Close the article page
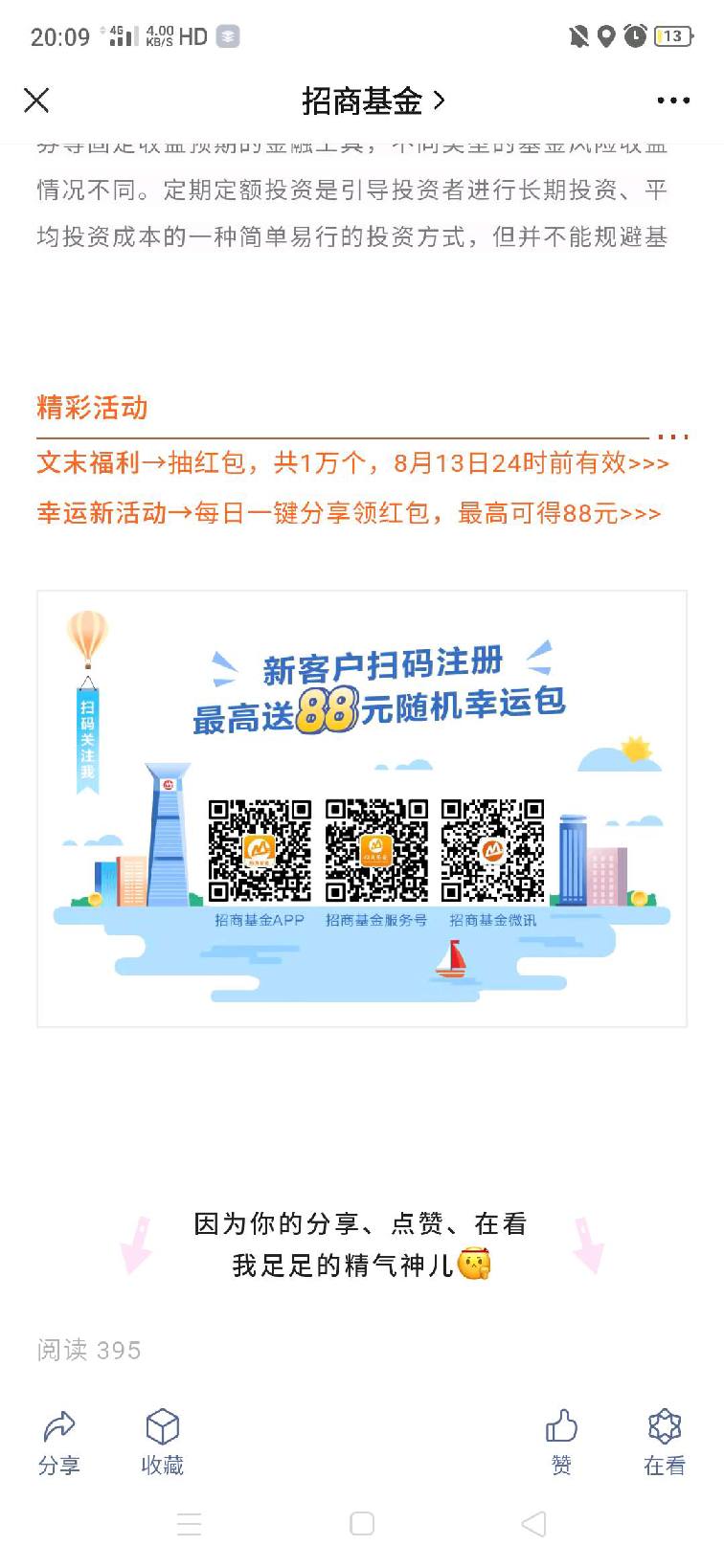 point(36,101)
